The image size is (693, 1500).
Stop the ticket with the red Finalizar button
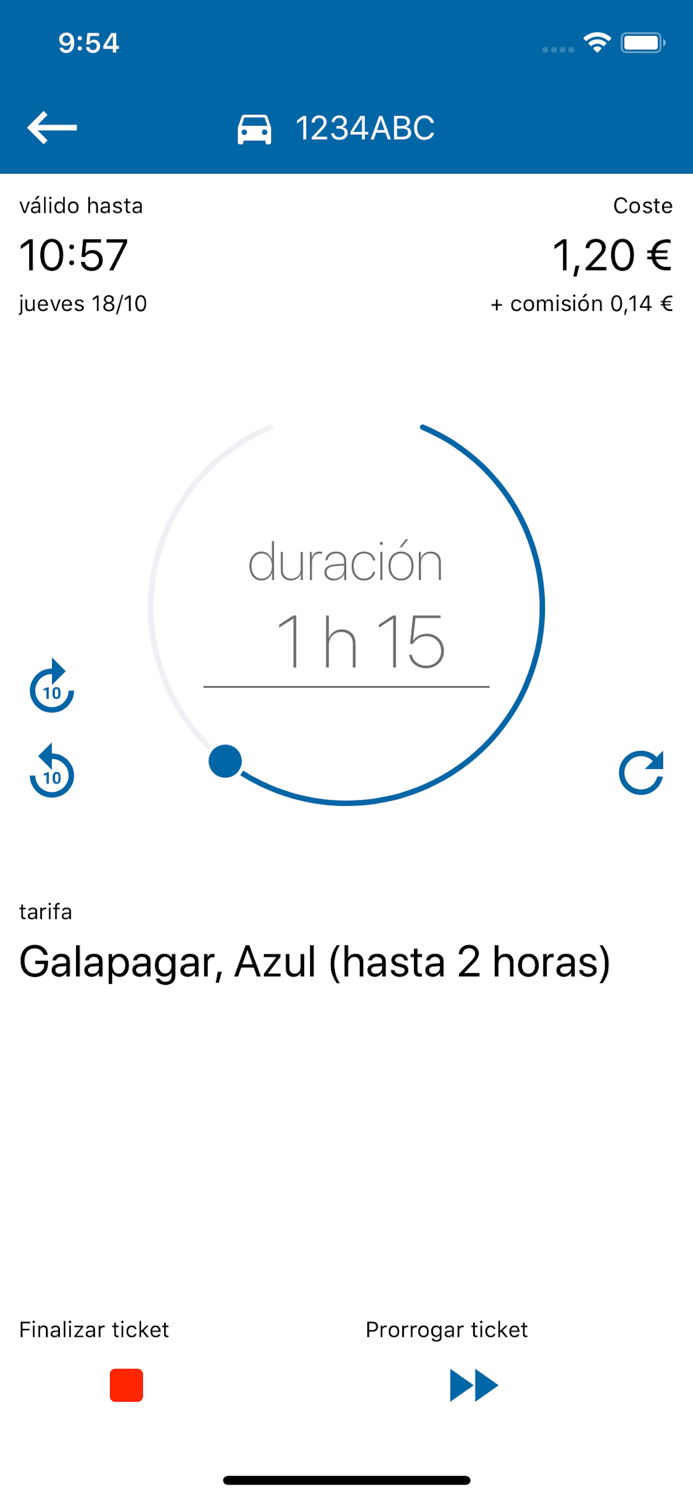(126, 1385)
